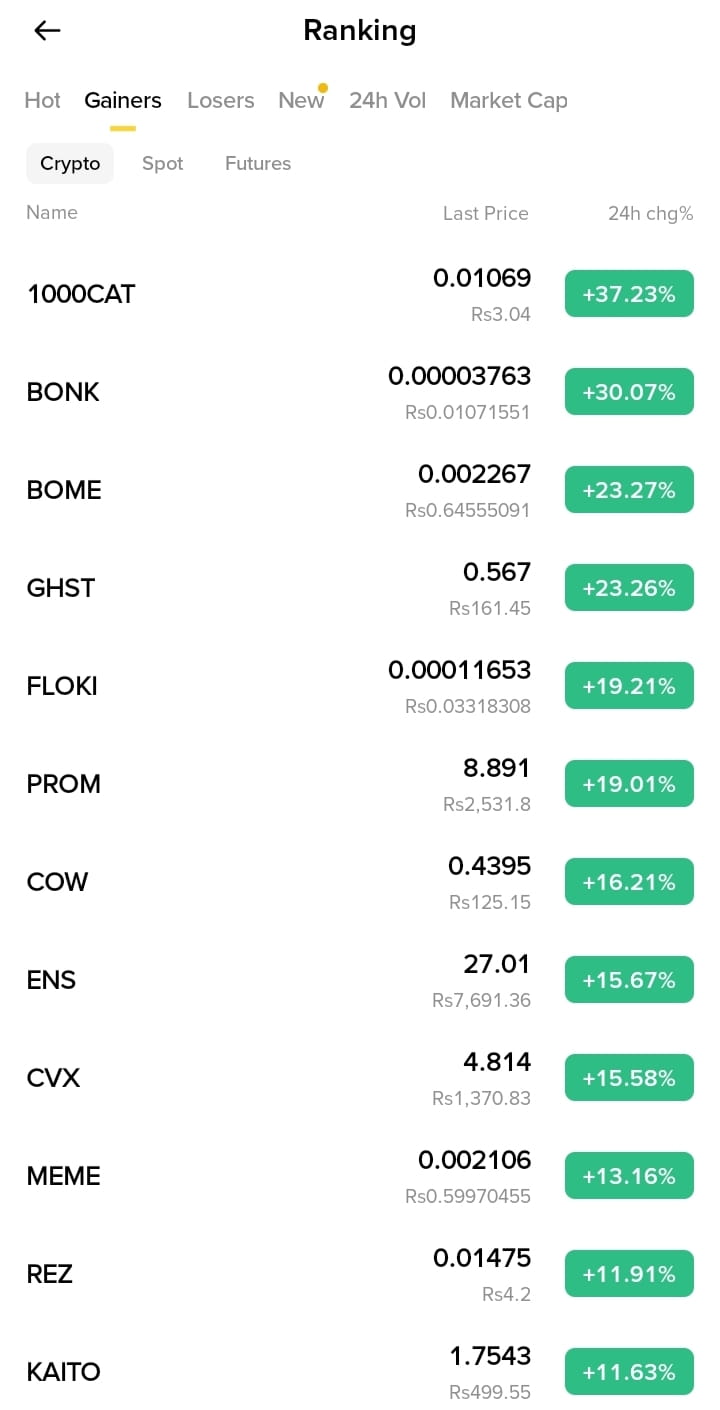This screenshot has width=720, height=1410.
Task: Switch to the Losers tab
Action: pyautogui.click(x=220, y=100)
